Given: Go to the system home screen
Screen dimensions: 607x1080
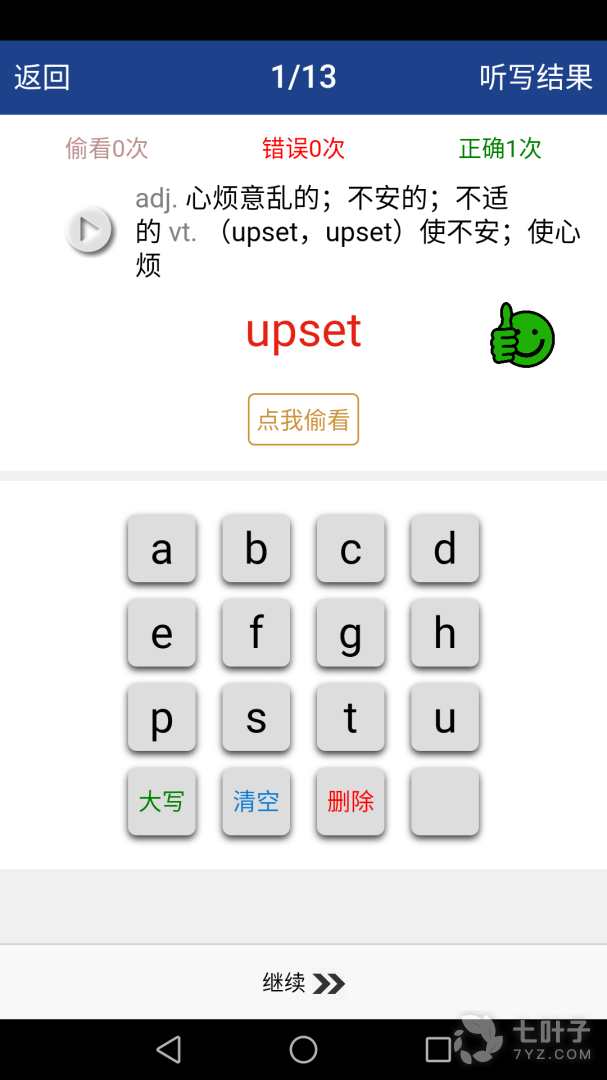Looking at the screenshot, I should pos(303,1049).
